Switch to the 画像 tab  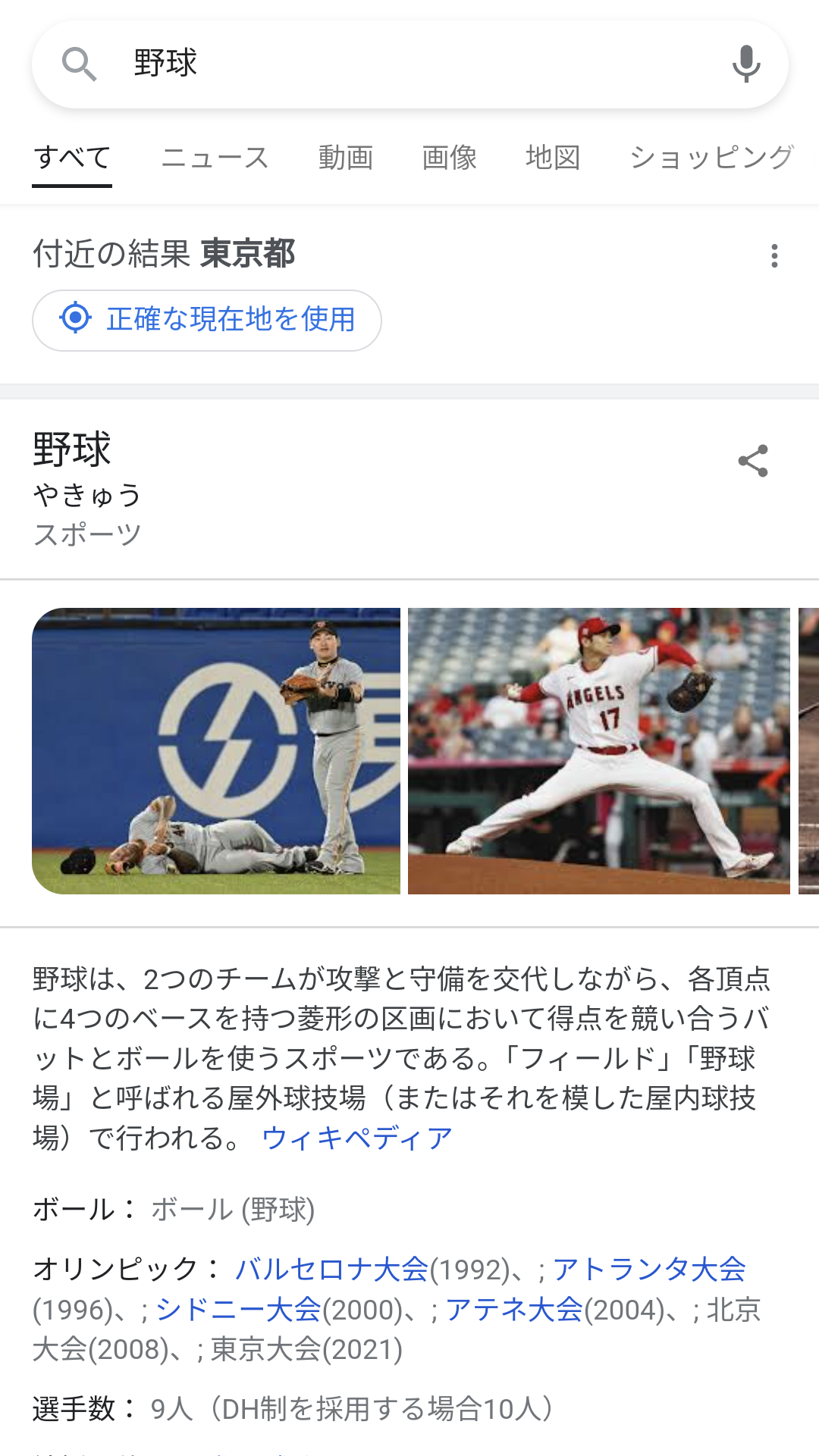[449, 158]
